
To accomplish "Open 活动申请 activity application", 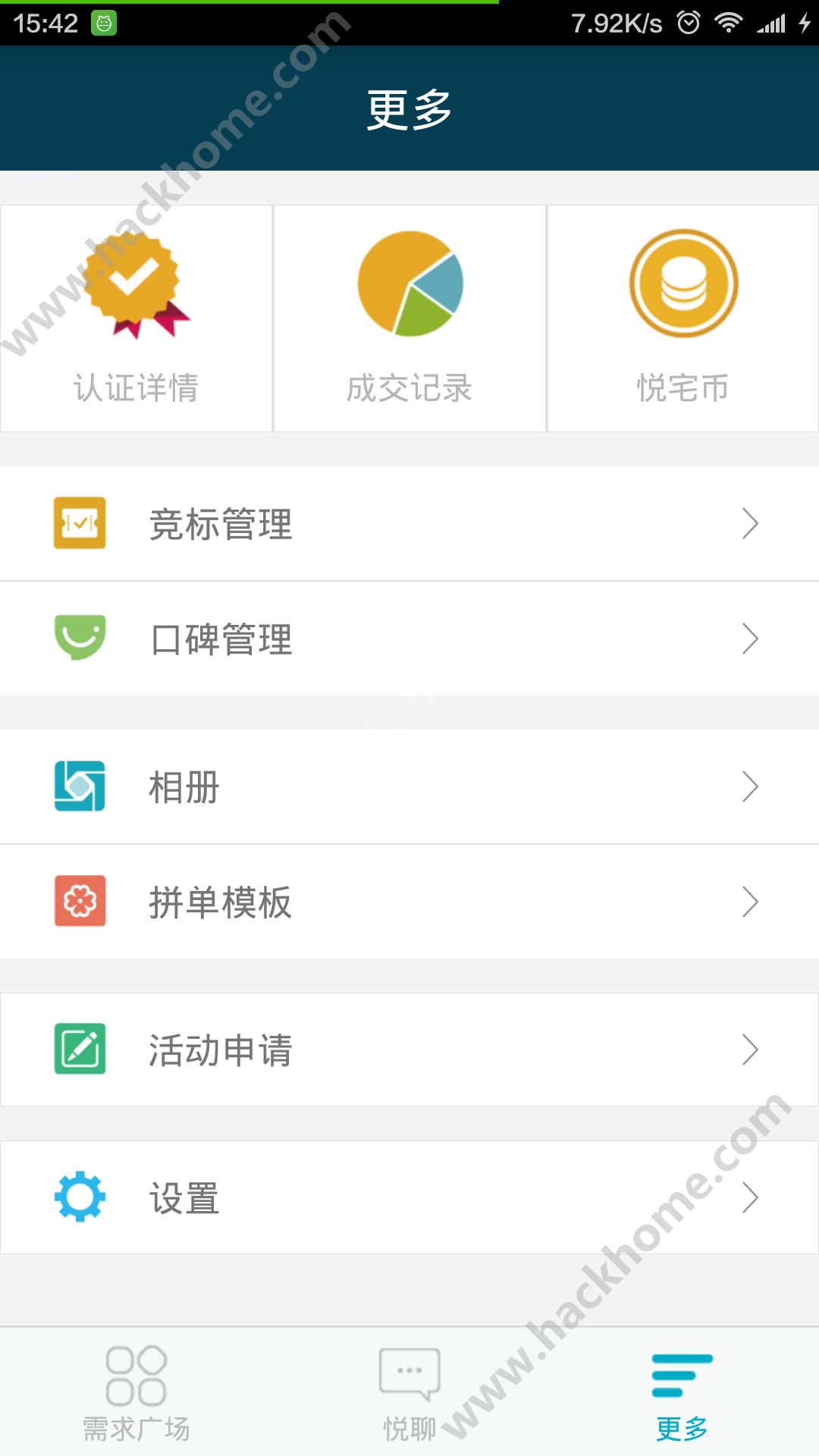I will click(409, 1050).
